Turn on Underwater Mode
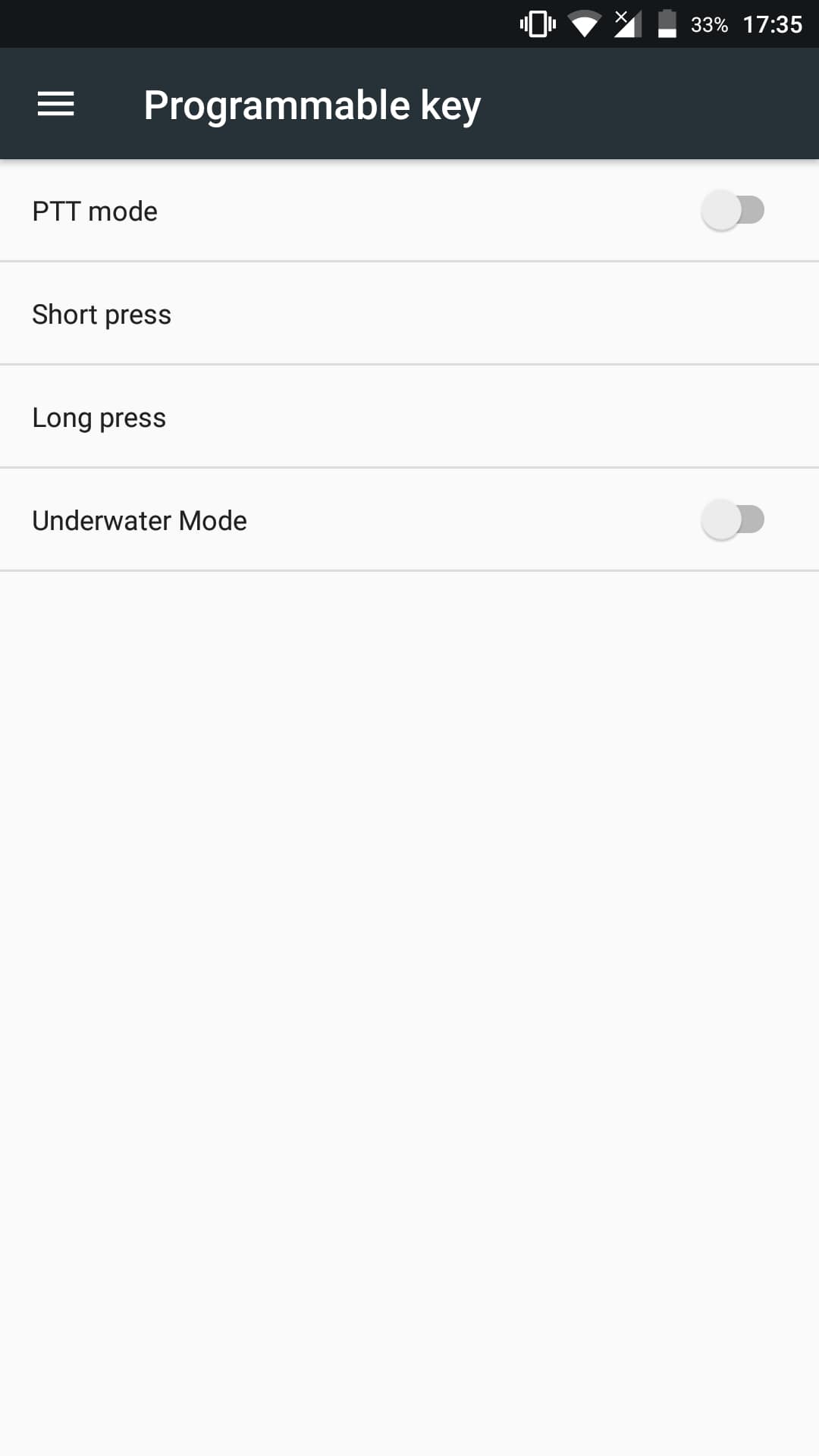 (733, 519)
